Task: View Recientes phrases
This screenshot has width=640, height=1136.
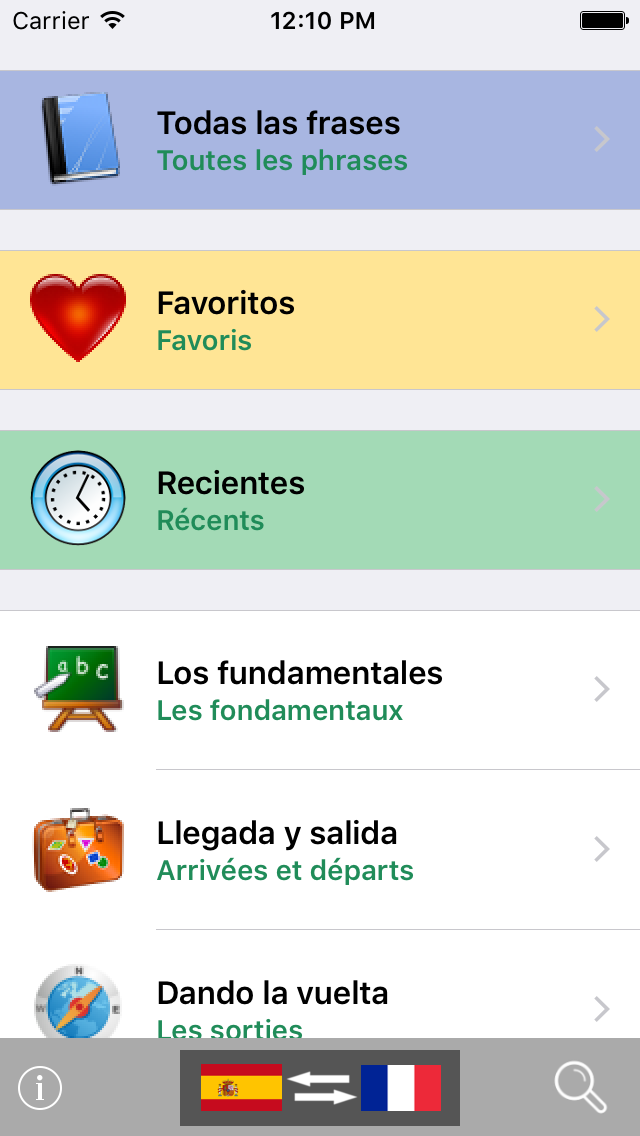Action: coord(320,500)
